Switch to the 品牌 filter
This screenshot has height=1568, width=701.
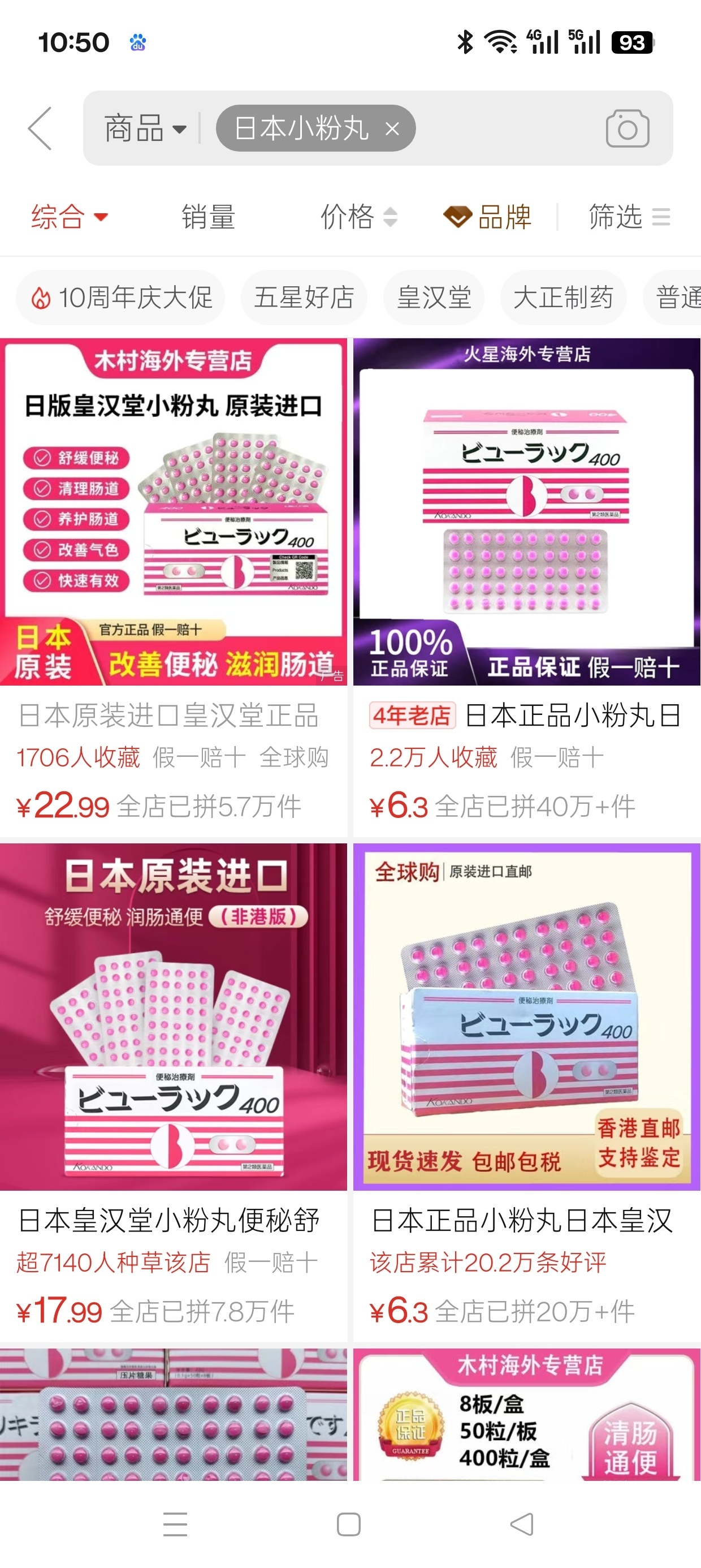pos(488,217)
